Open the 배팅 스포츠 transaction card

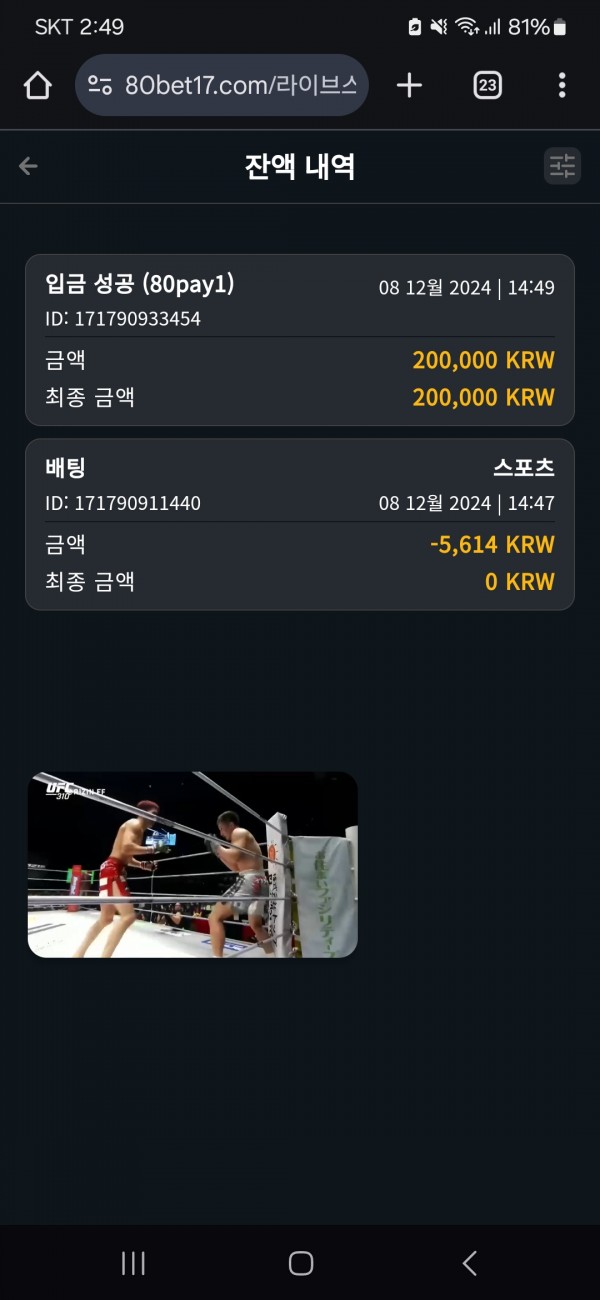click(x=300, y=524)
